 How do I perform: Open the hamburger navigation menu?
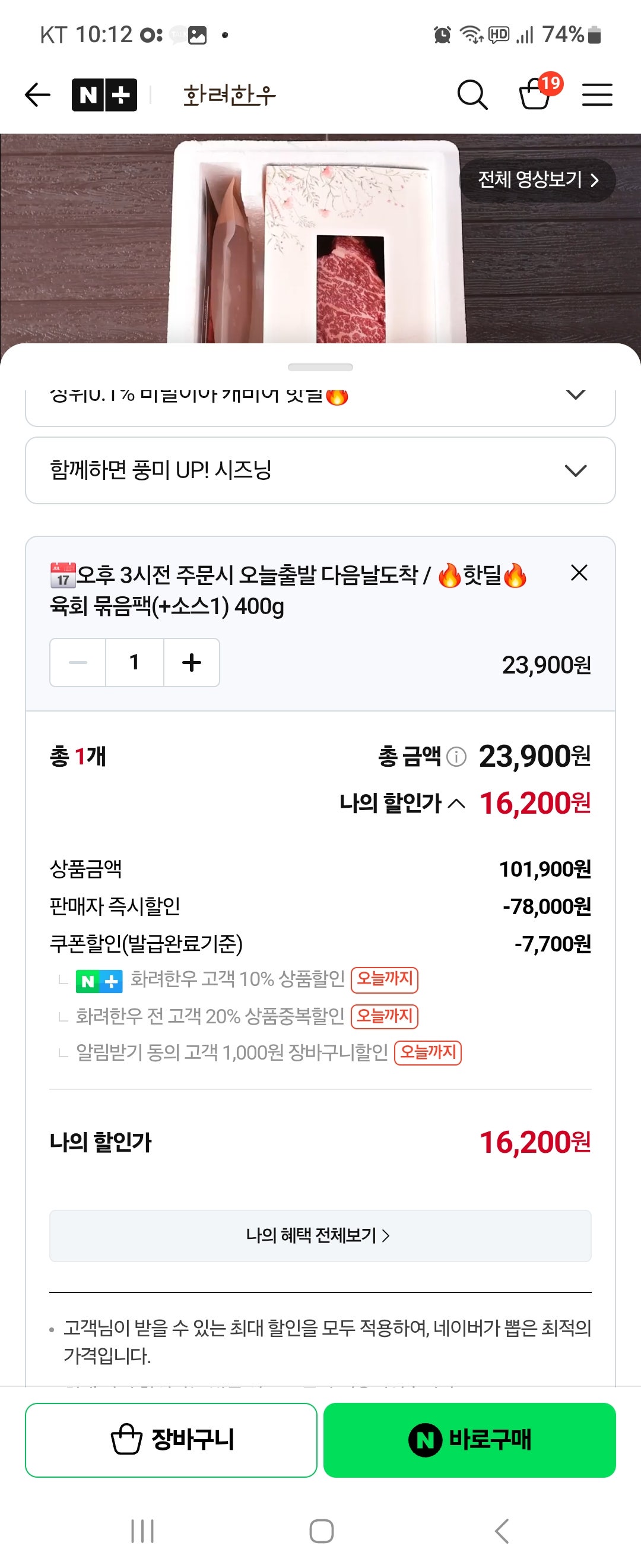pos(597,94)
